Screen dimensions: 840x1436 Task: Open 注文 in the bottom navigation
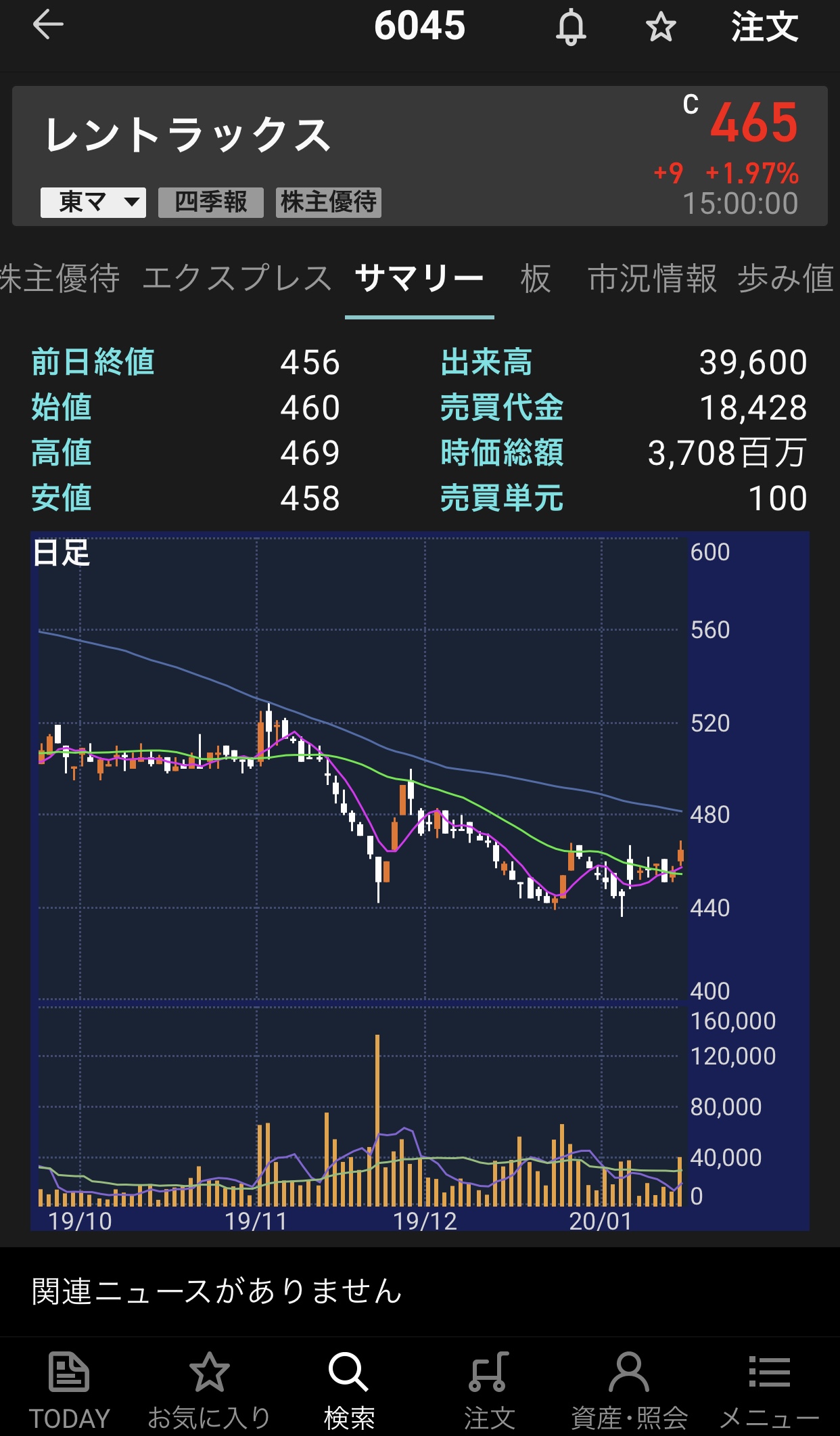[x=489, y=1389]
